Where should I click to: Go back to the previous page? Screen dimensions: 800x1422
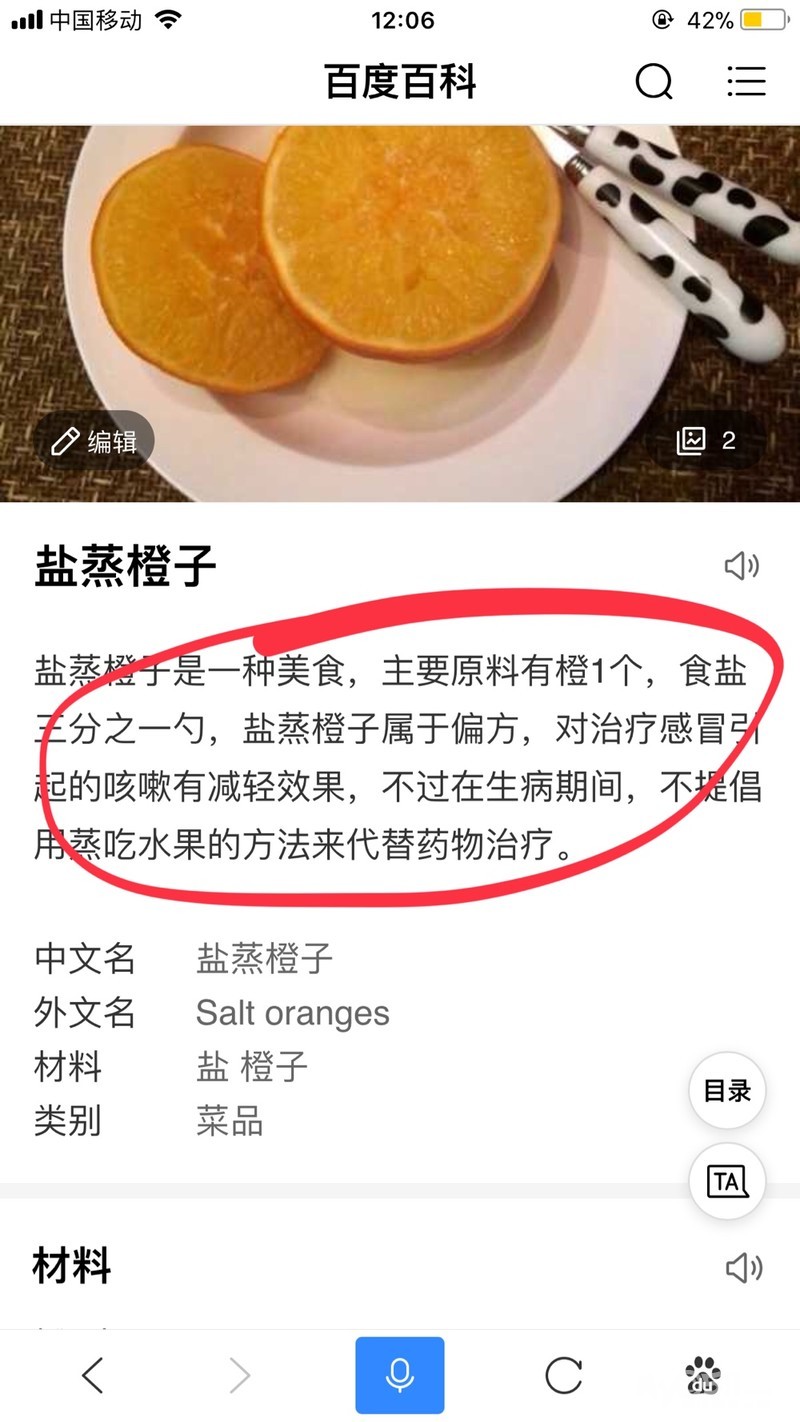pos(93,1376)
